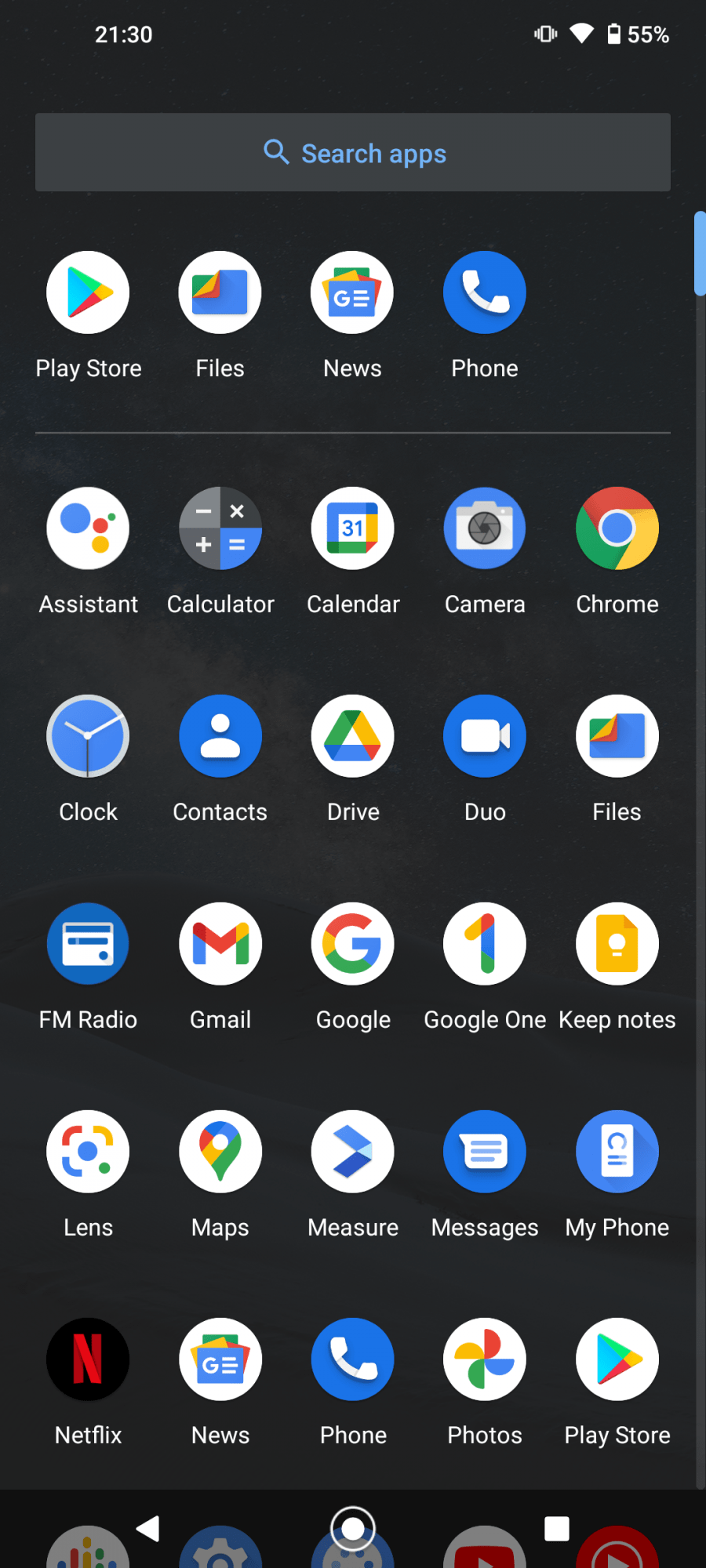
Task: Launch Gmail
Action: 220,944
